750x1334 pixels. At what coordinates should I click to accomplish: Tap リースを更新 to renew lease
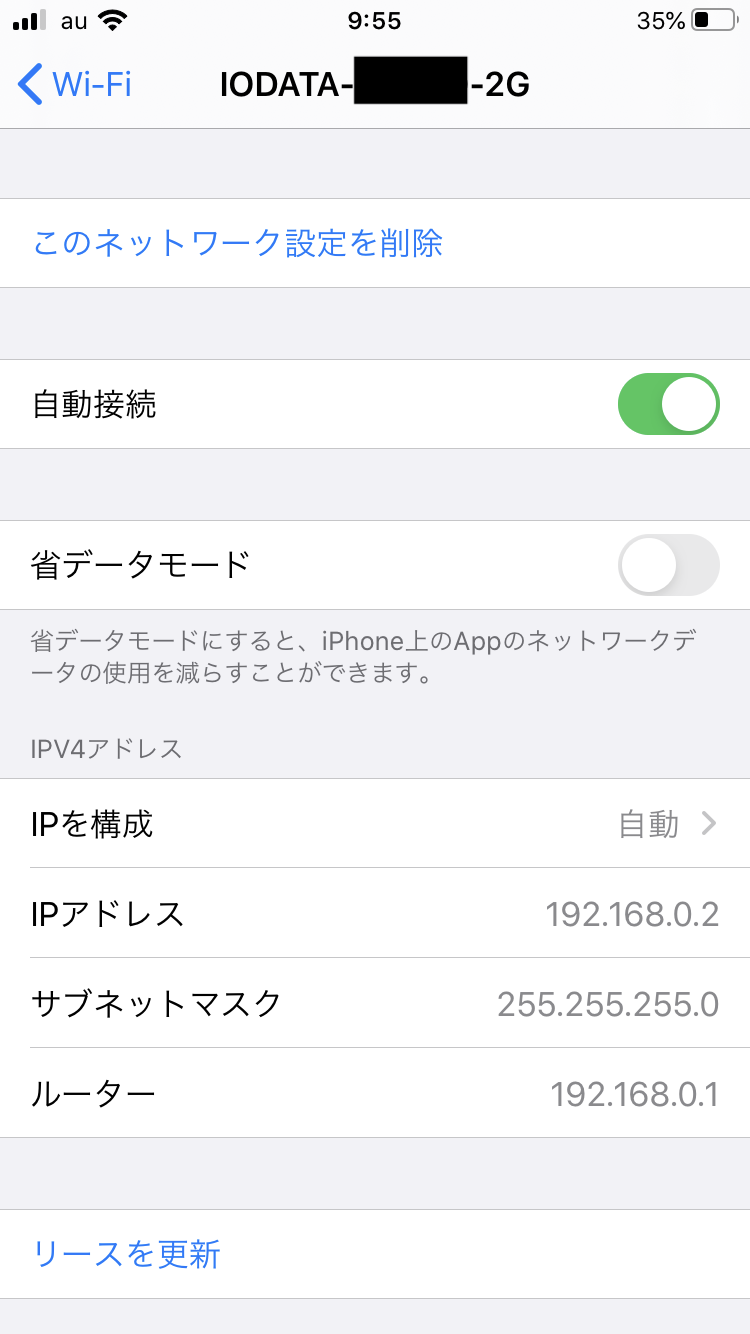(x=127, y=1254)
